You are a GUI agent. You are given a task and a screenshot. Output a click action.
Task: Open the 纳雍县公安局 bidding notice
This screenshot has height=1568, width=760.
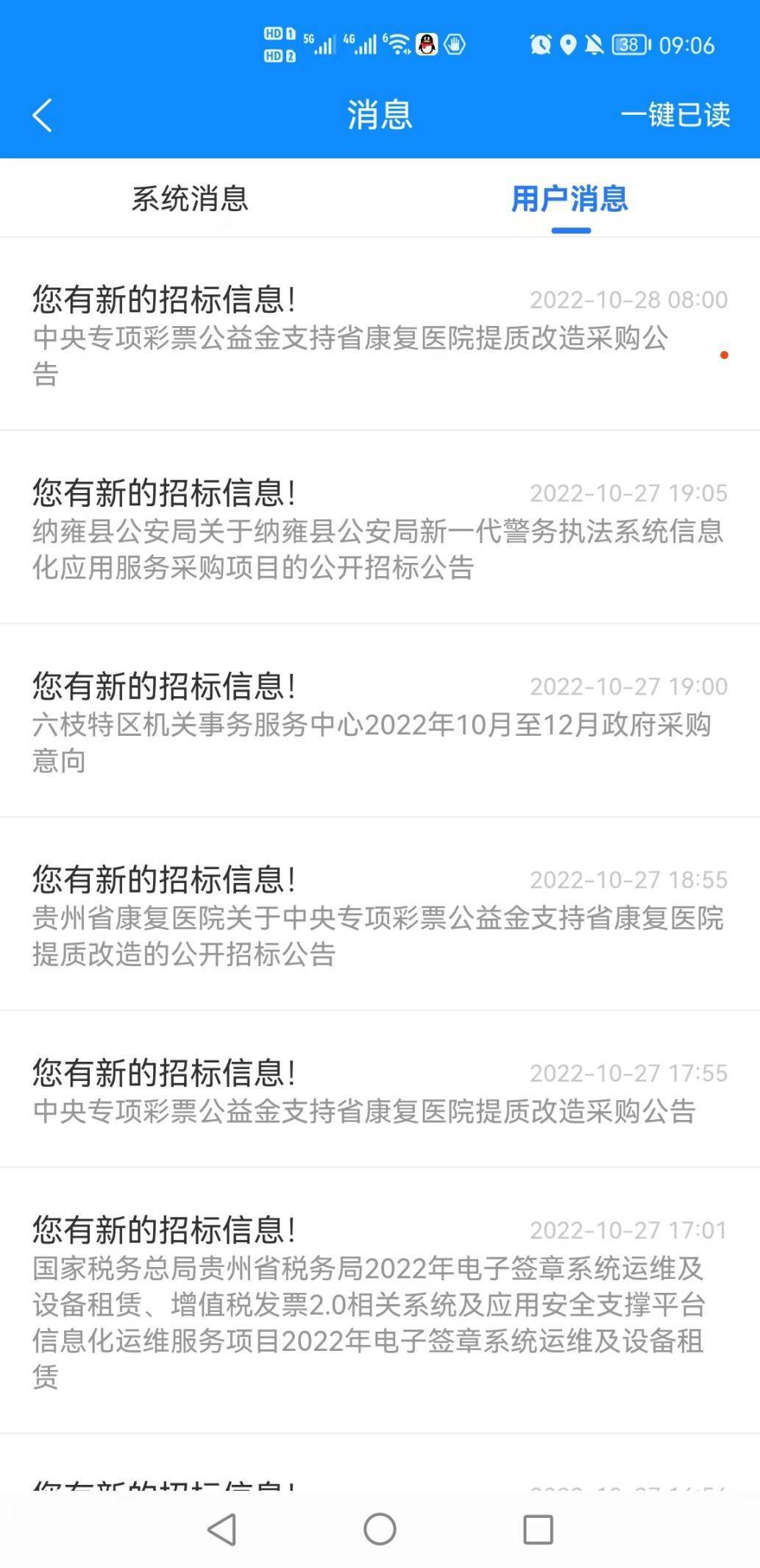pyautogui.click(x=380, y=528)
